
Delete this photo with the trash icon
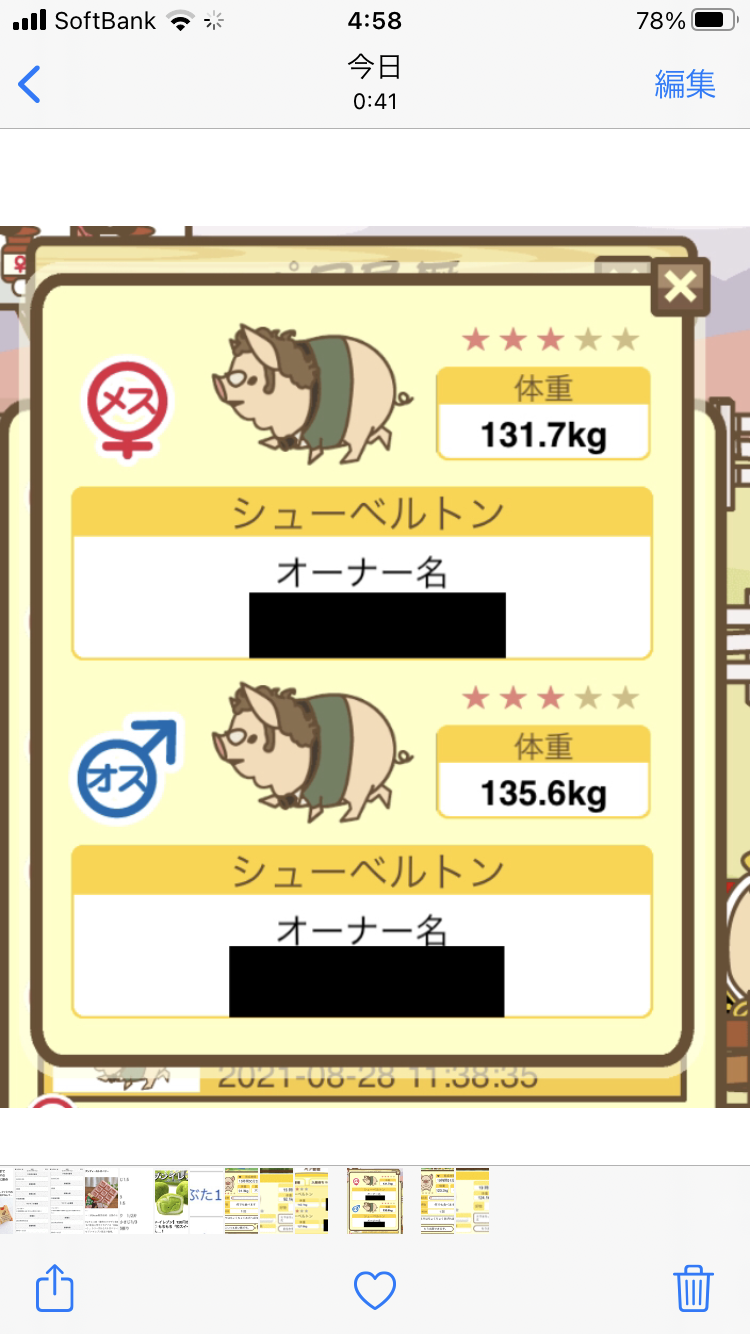click(693, 1288)
